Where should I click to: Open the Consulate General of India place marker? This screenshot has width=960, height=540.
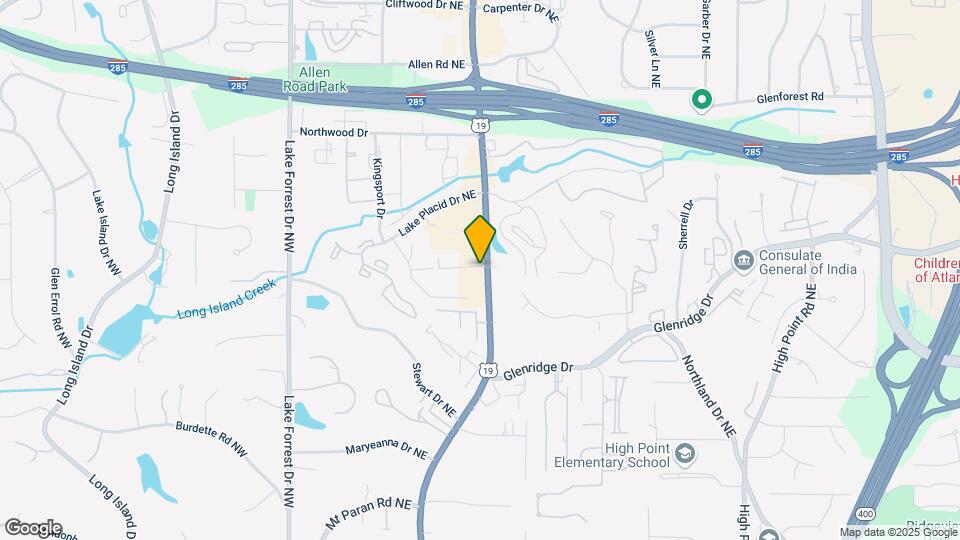click(743, 262)
